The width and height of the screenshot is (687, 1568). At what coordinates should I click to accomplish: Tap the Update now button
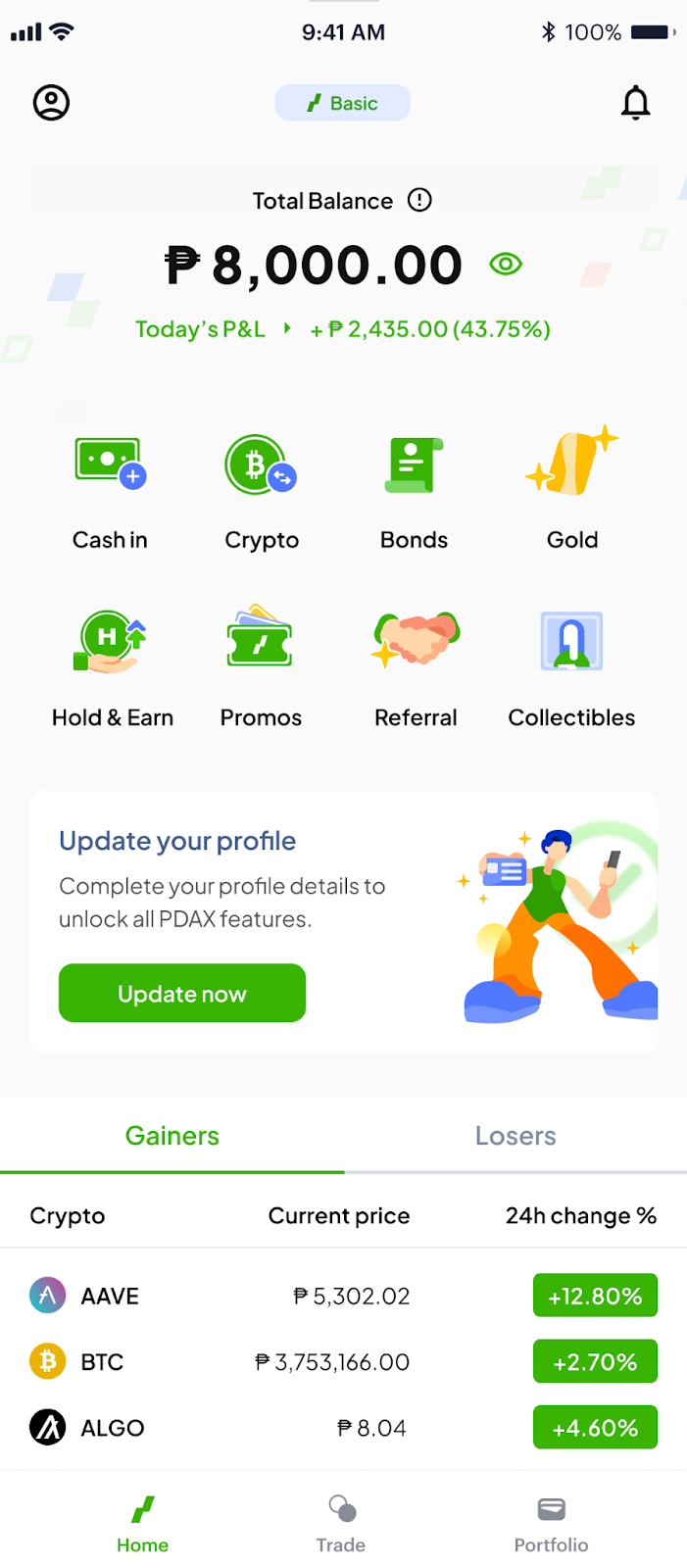pos(182,993)
